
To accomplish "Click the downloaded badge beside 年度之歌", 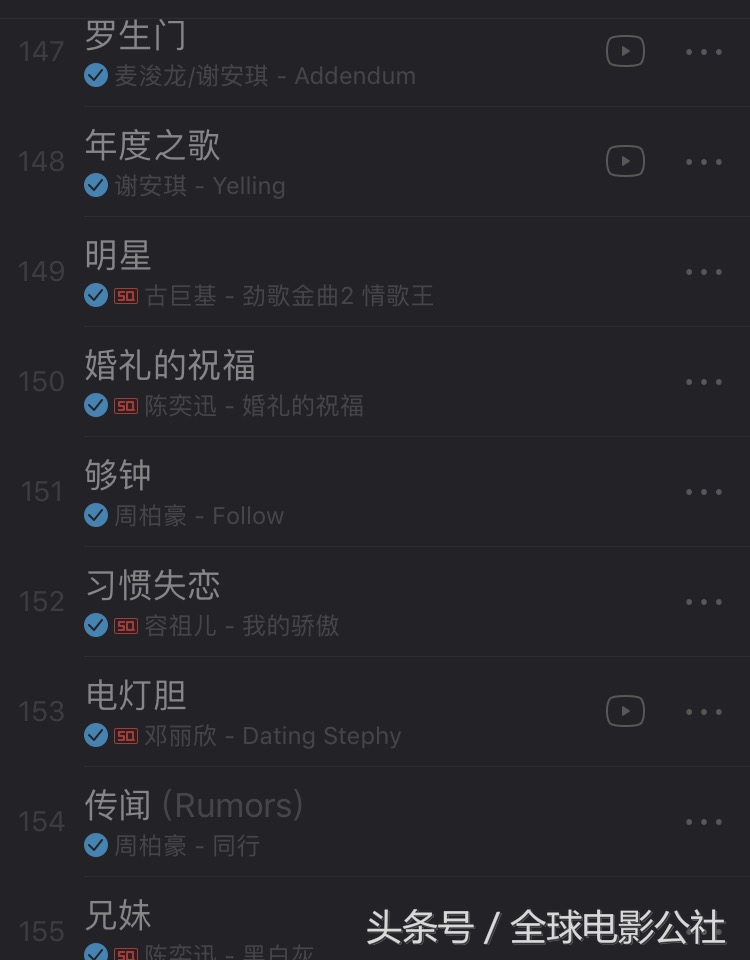I will (x=96, y=185).
